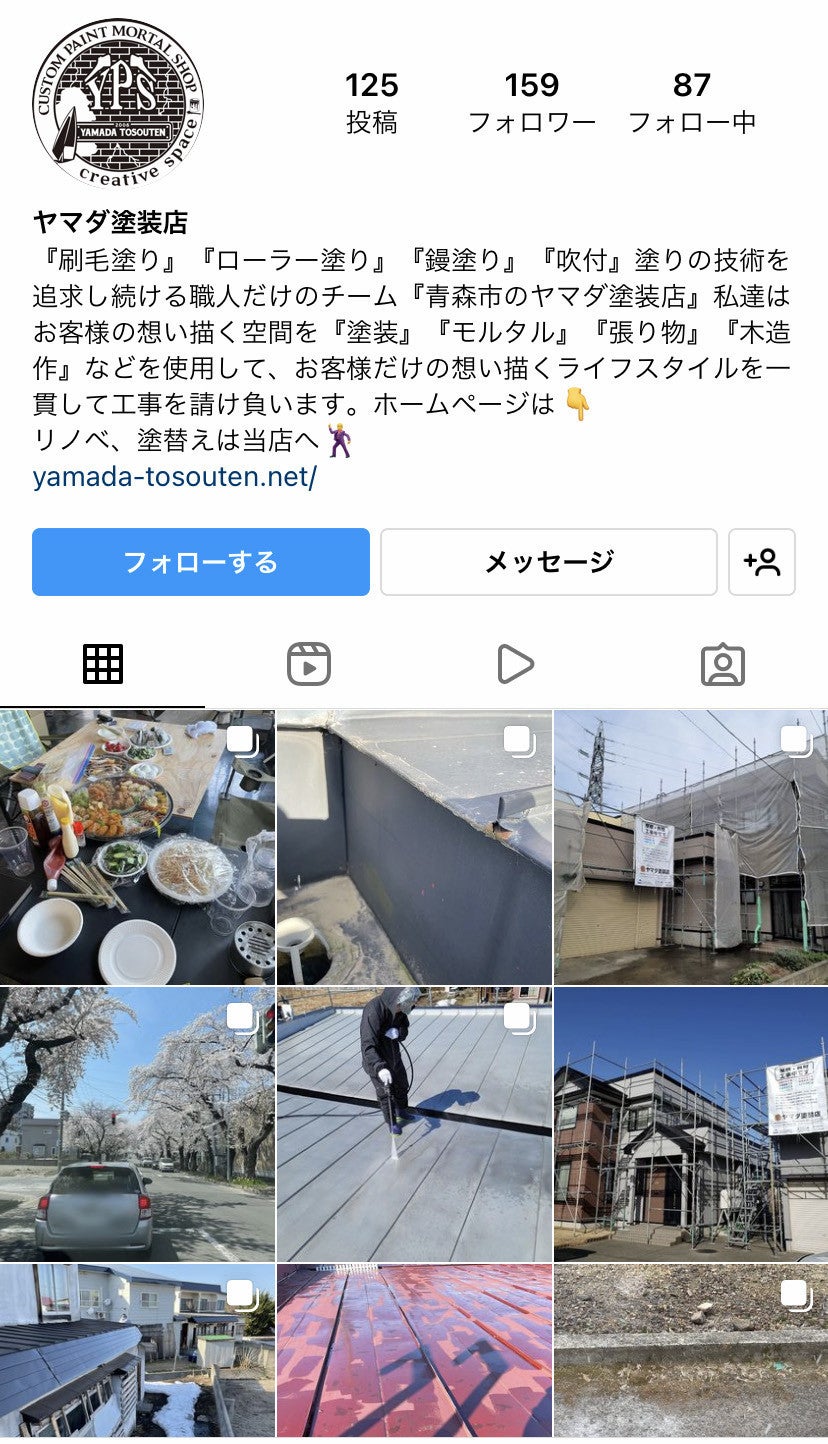
Task: Tap the フォローする button
Action: click(x=200, y=562)
